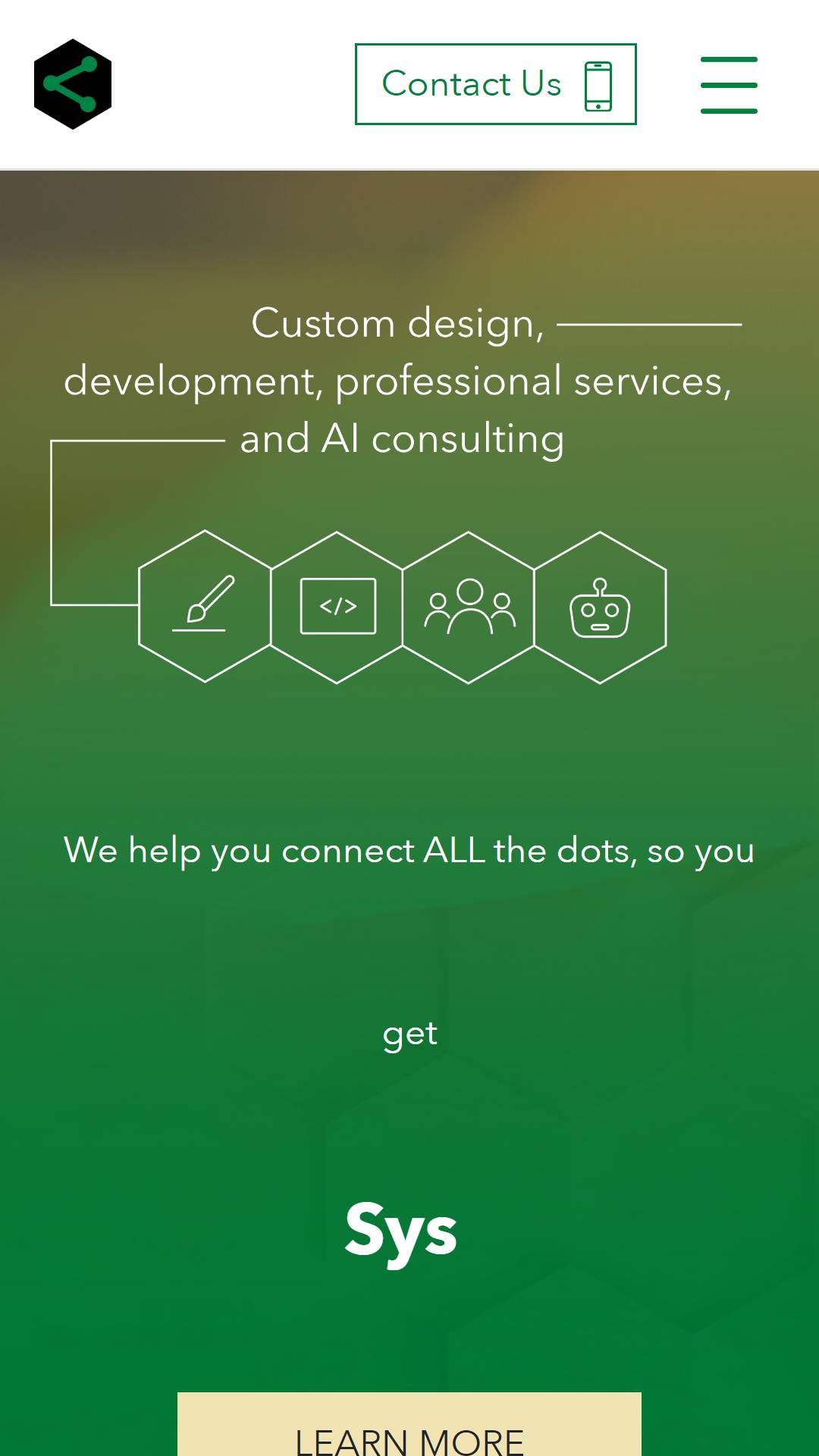Select the AI robot hexagon
Screen dimensions: 819x1456
point(601,607)
